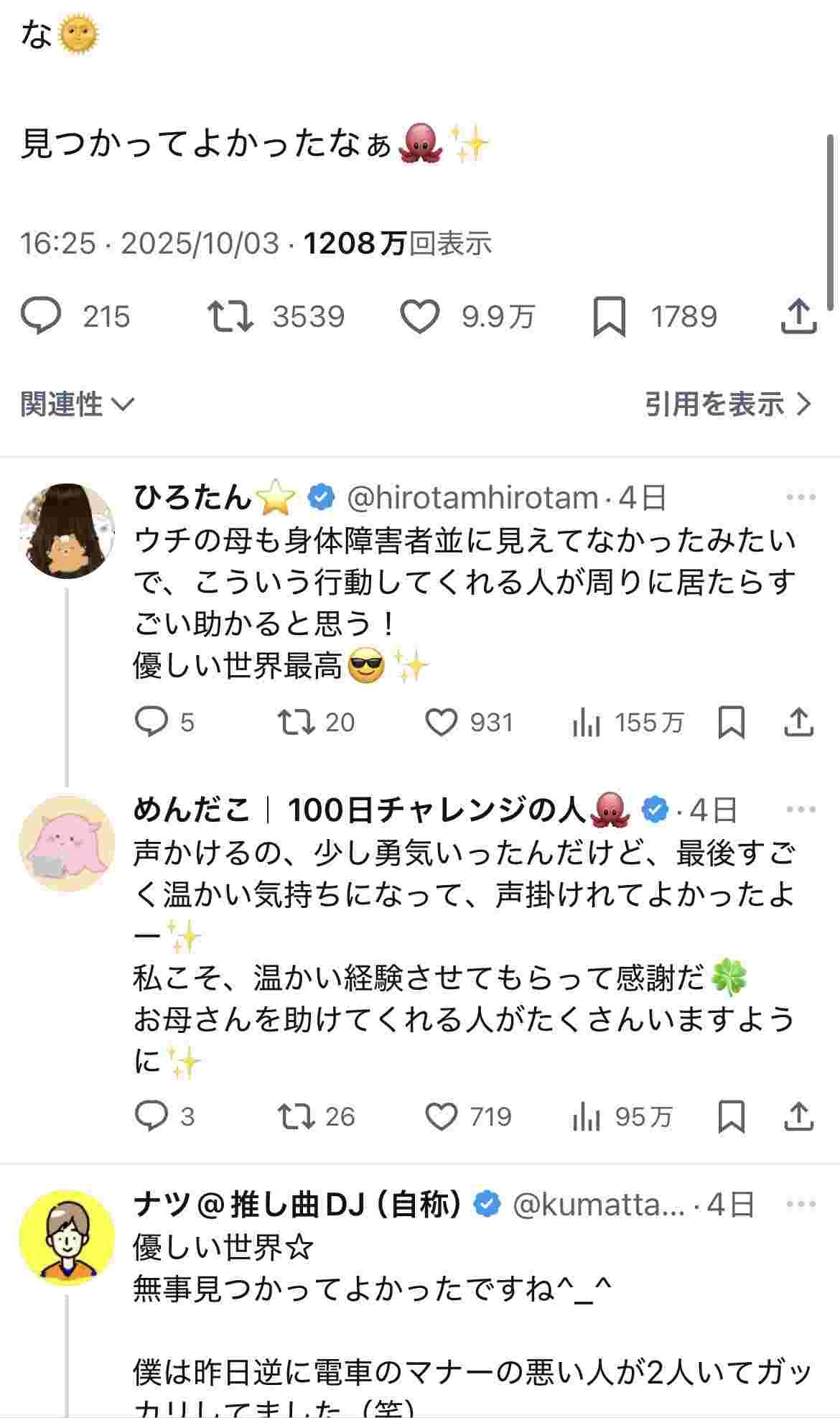Like ひろたん's reply
Image resolution: width=840 pixels, height=1418 pixels.
442,723
